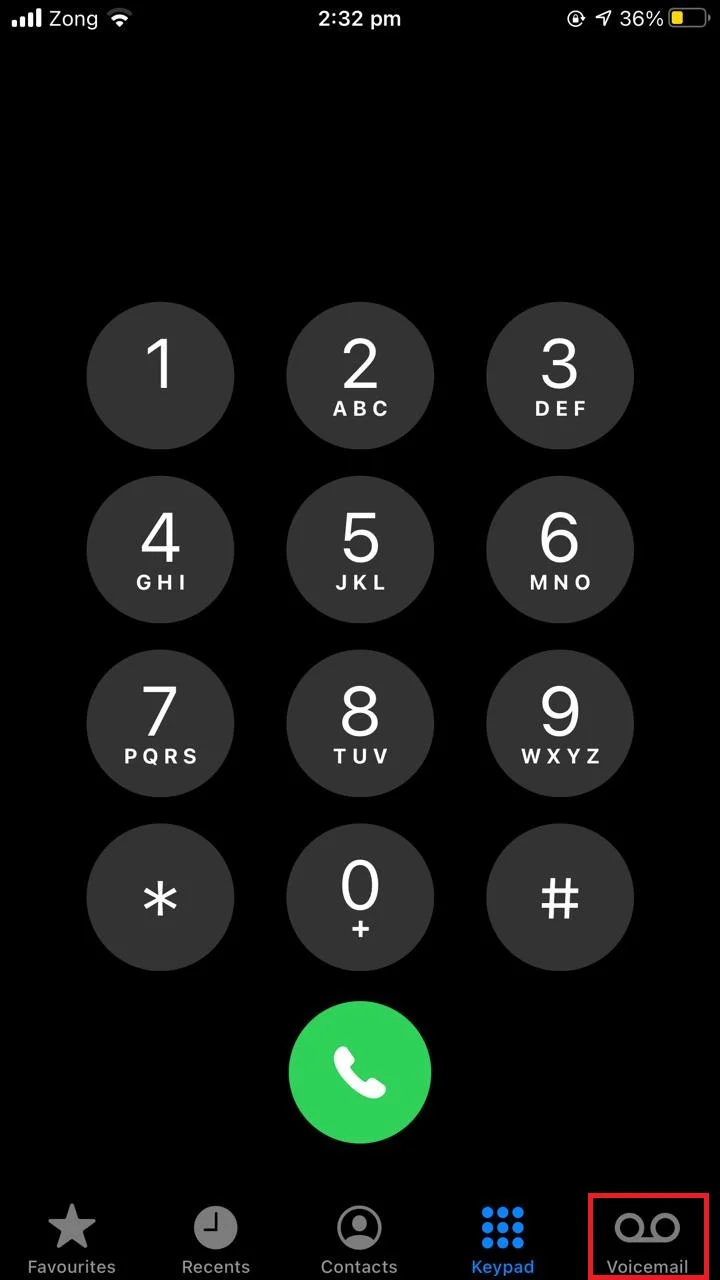Dial the digit 1 key
Screen dimensions: 720x1280
160,376
